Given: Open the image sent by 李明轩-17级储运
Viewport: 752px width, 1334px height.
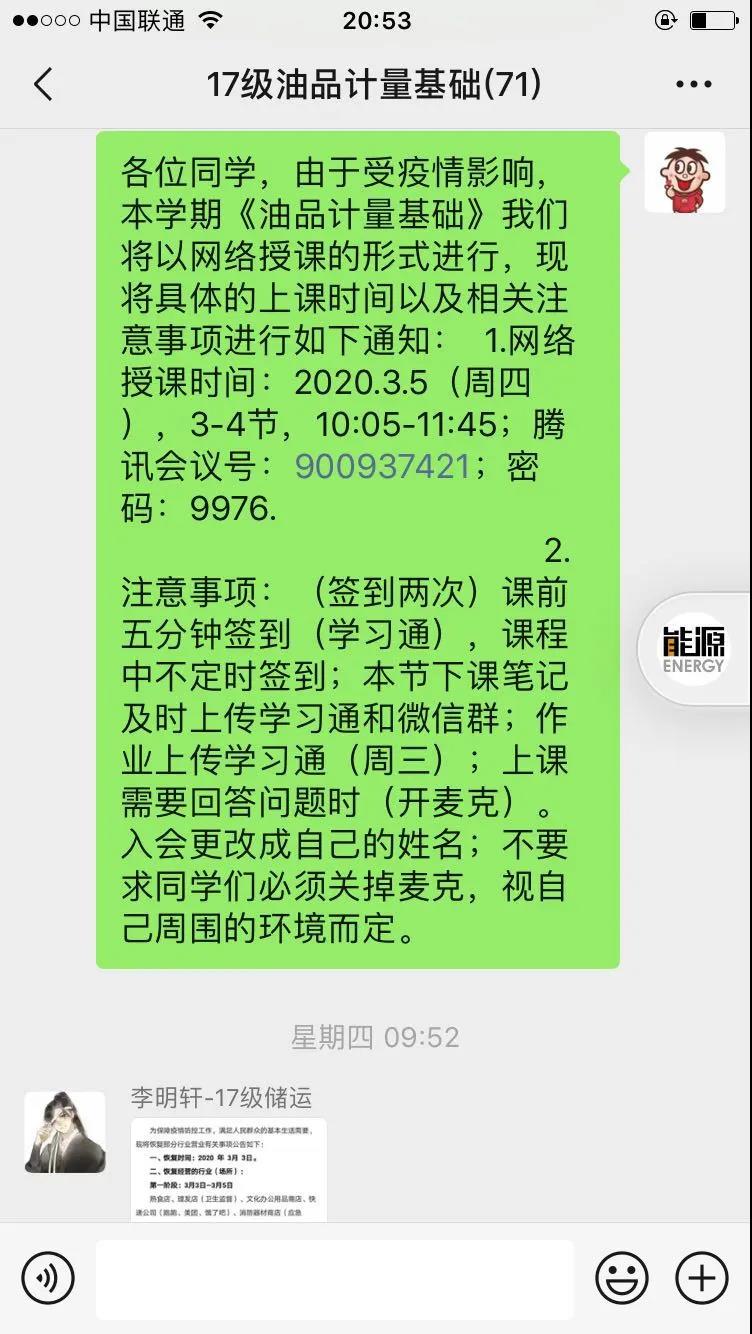Looking at the screenshot, I should (x=228, y=1170).
